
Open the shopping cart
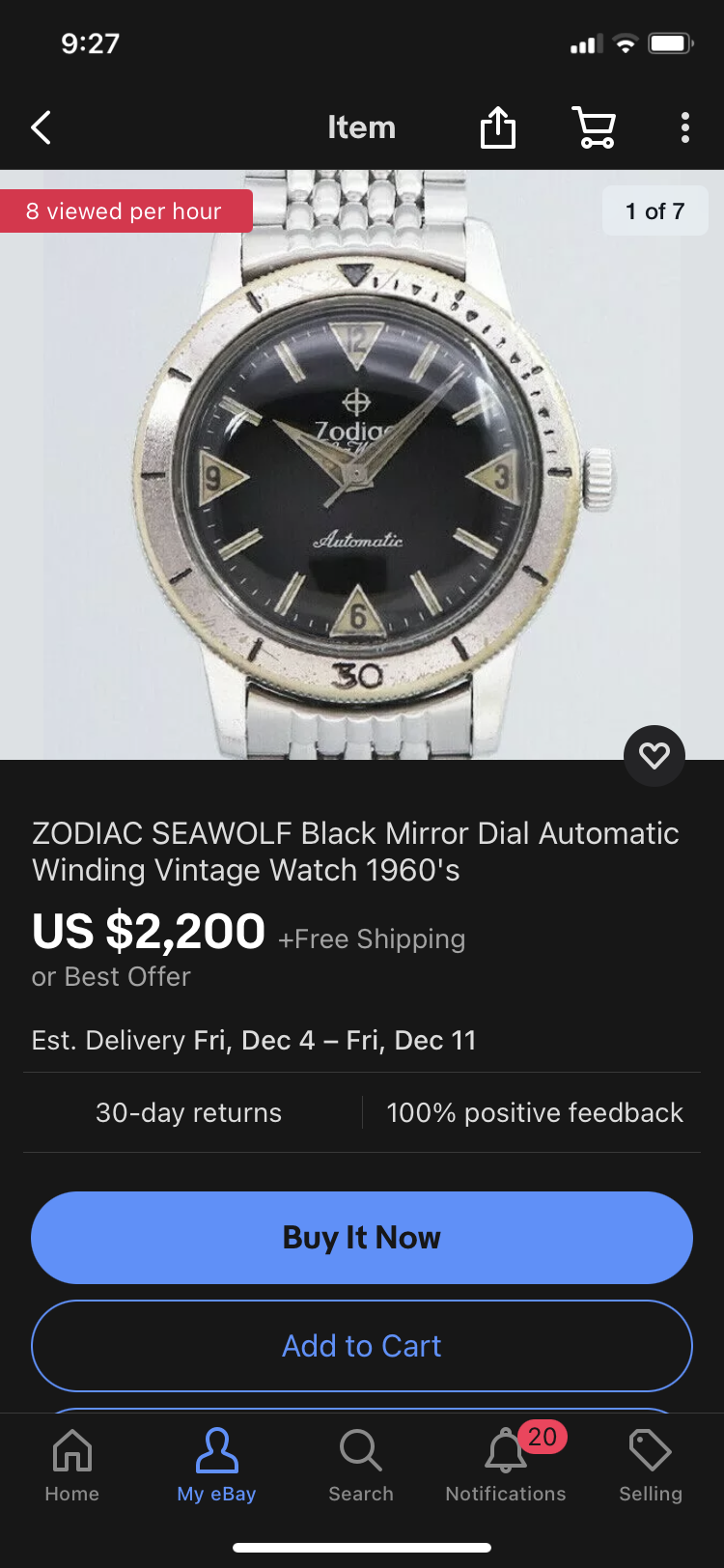(594, 127)
